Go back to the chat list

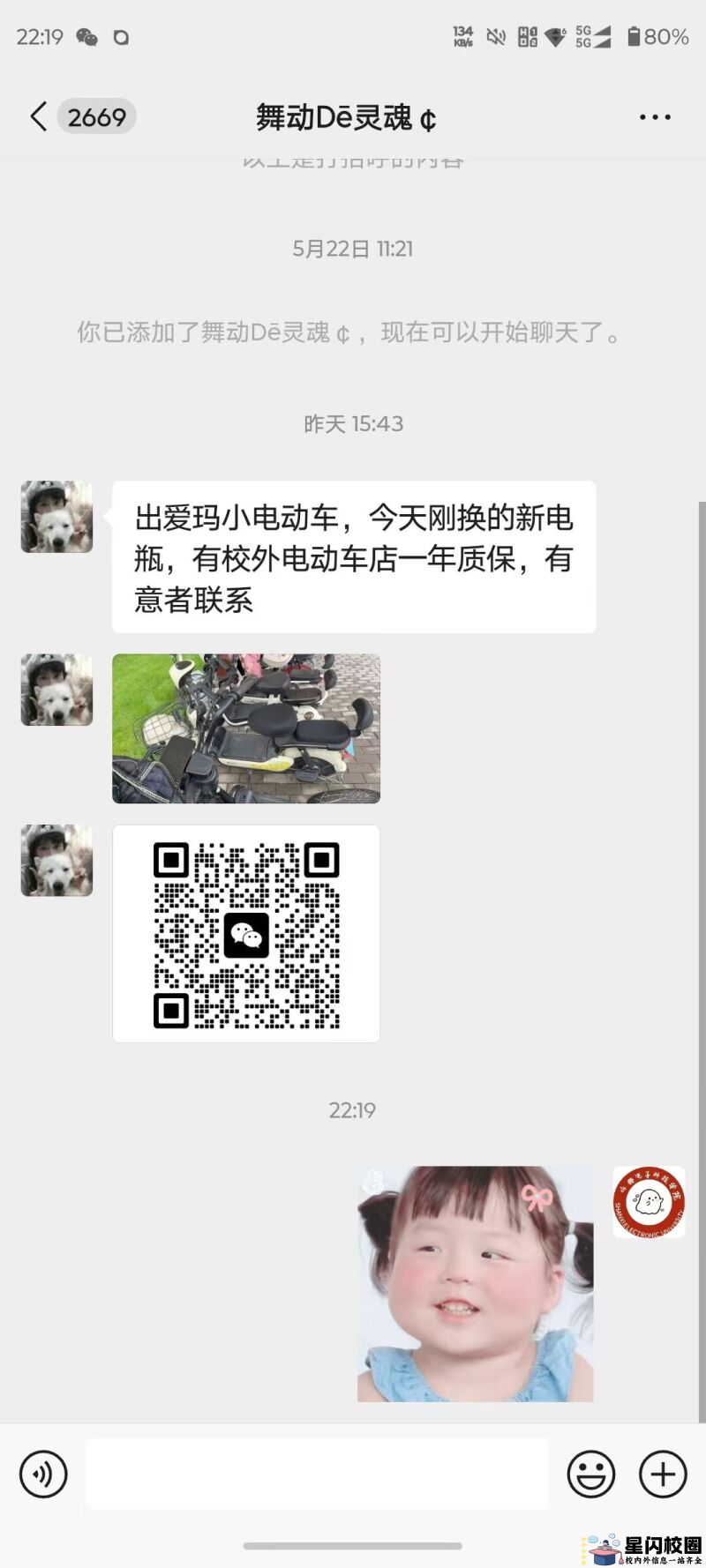click(x=39, y=116)
